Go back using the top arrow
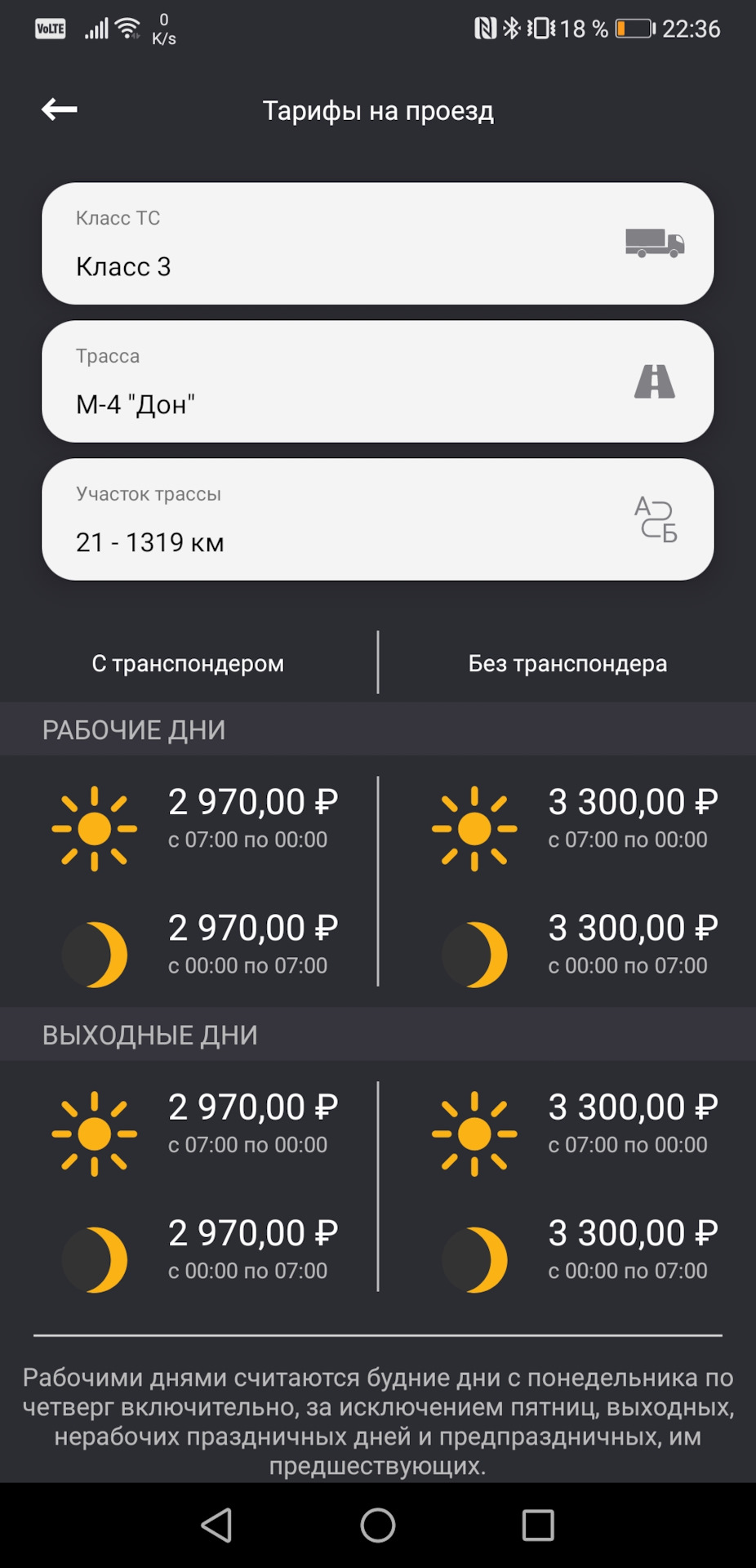The height and width of the screenshot is (1568, 756). [60, 109]
